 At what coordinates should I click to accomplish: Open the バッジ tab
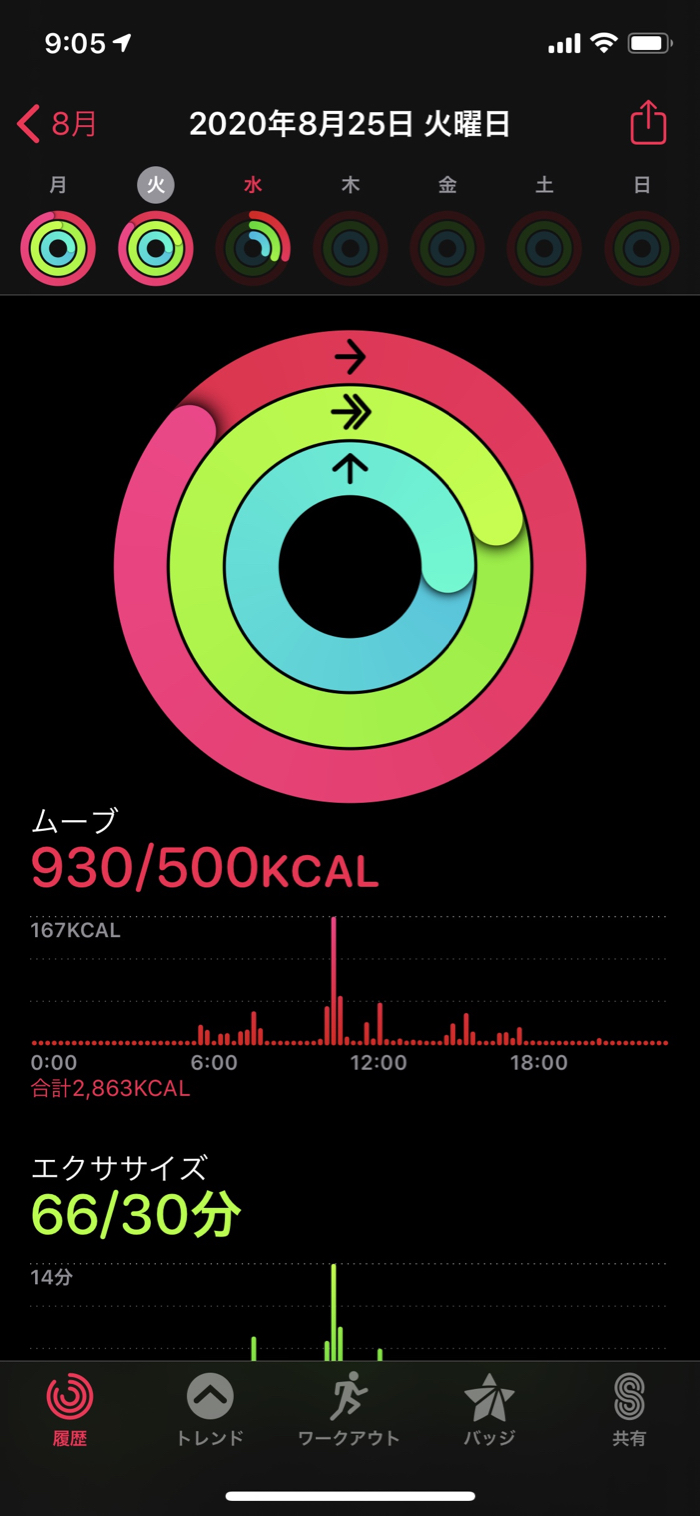489,1410
